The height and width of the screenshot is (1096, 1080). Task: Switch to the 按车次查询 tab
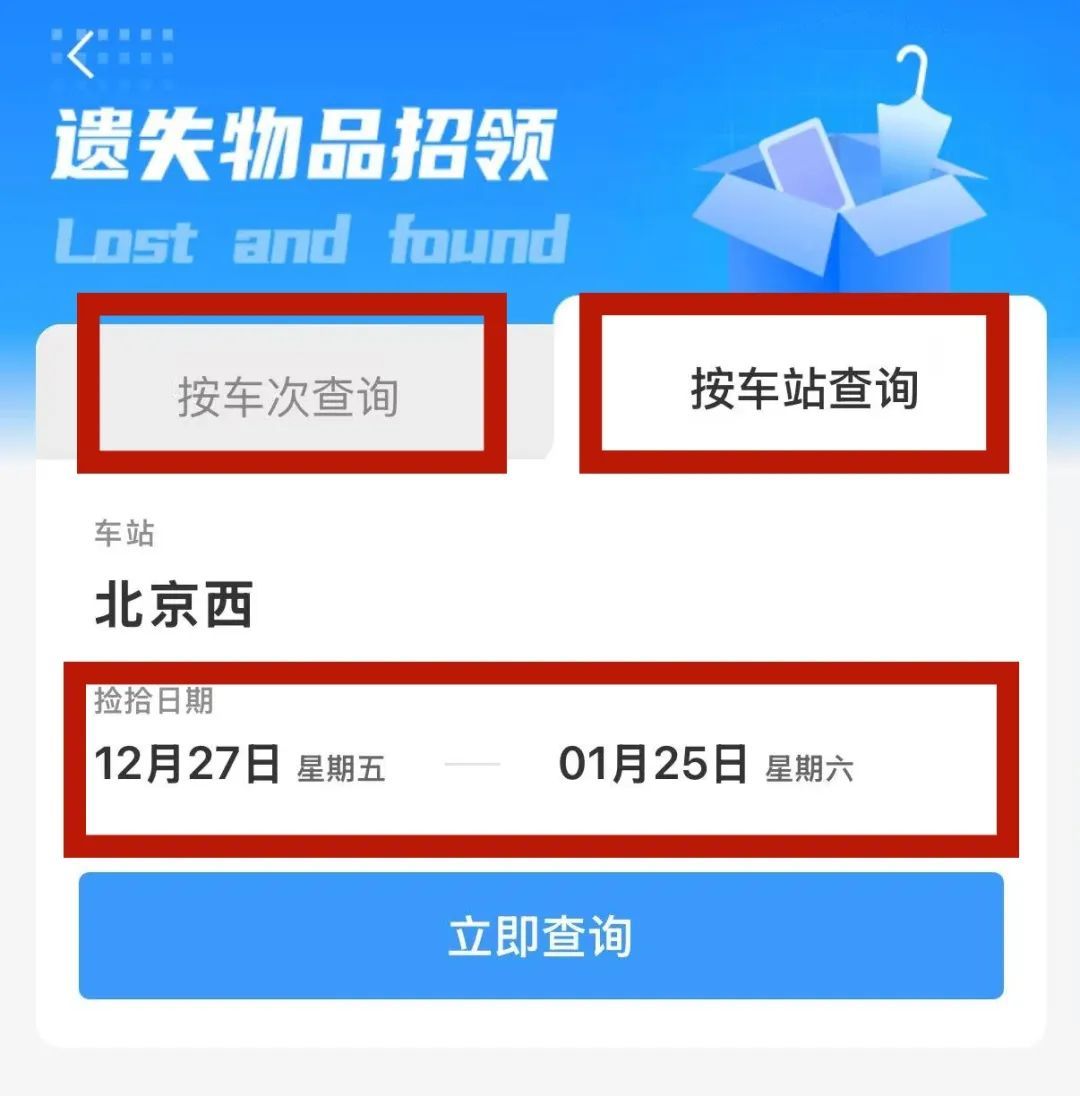coord(288,396)
